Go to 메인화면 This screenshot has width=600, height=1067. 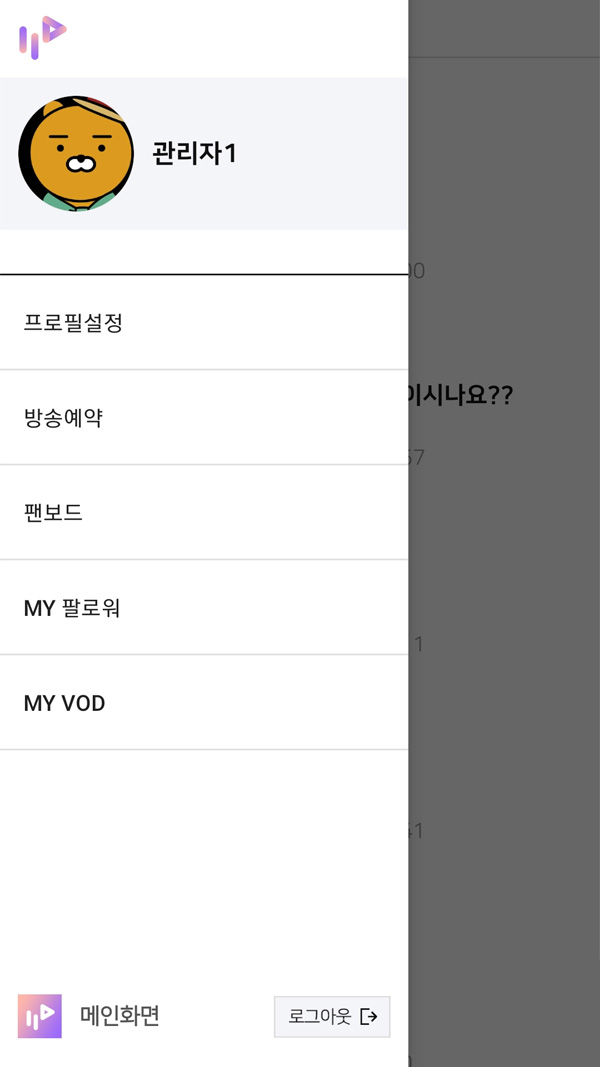(x=119, y=1016)
